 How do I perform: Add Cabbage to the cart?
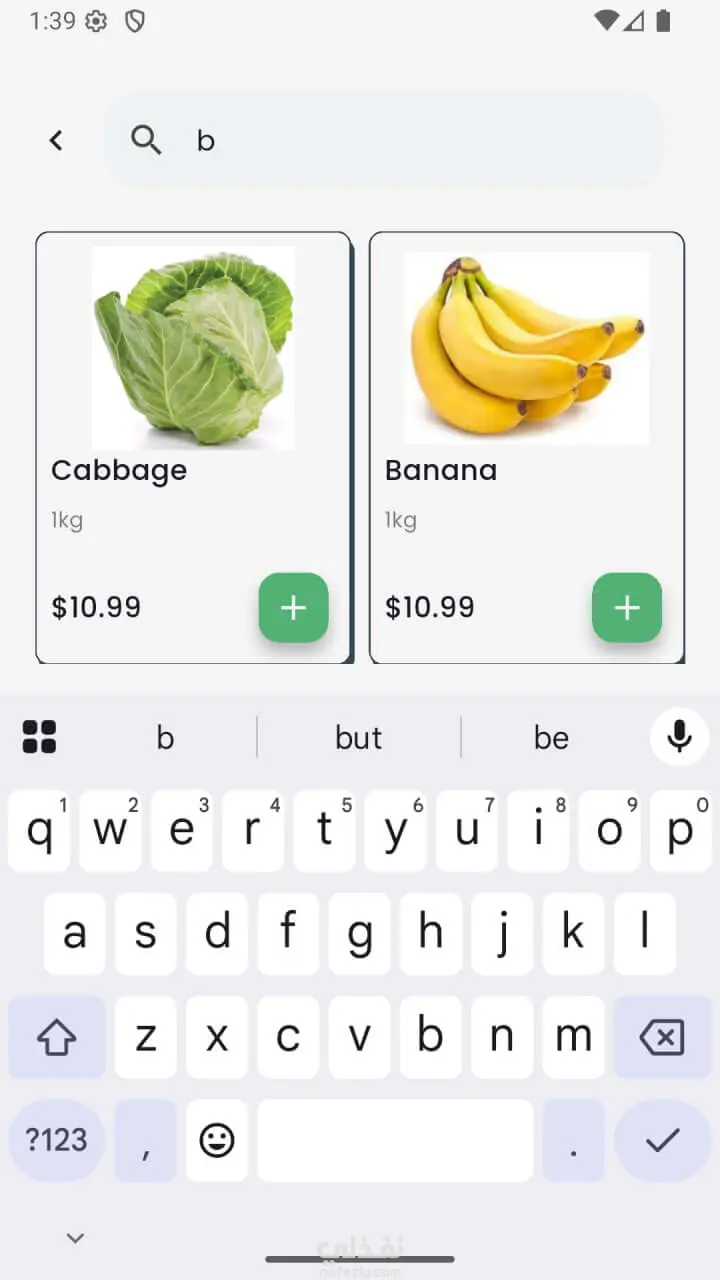293,607
